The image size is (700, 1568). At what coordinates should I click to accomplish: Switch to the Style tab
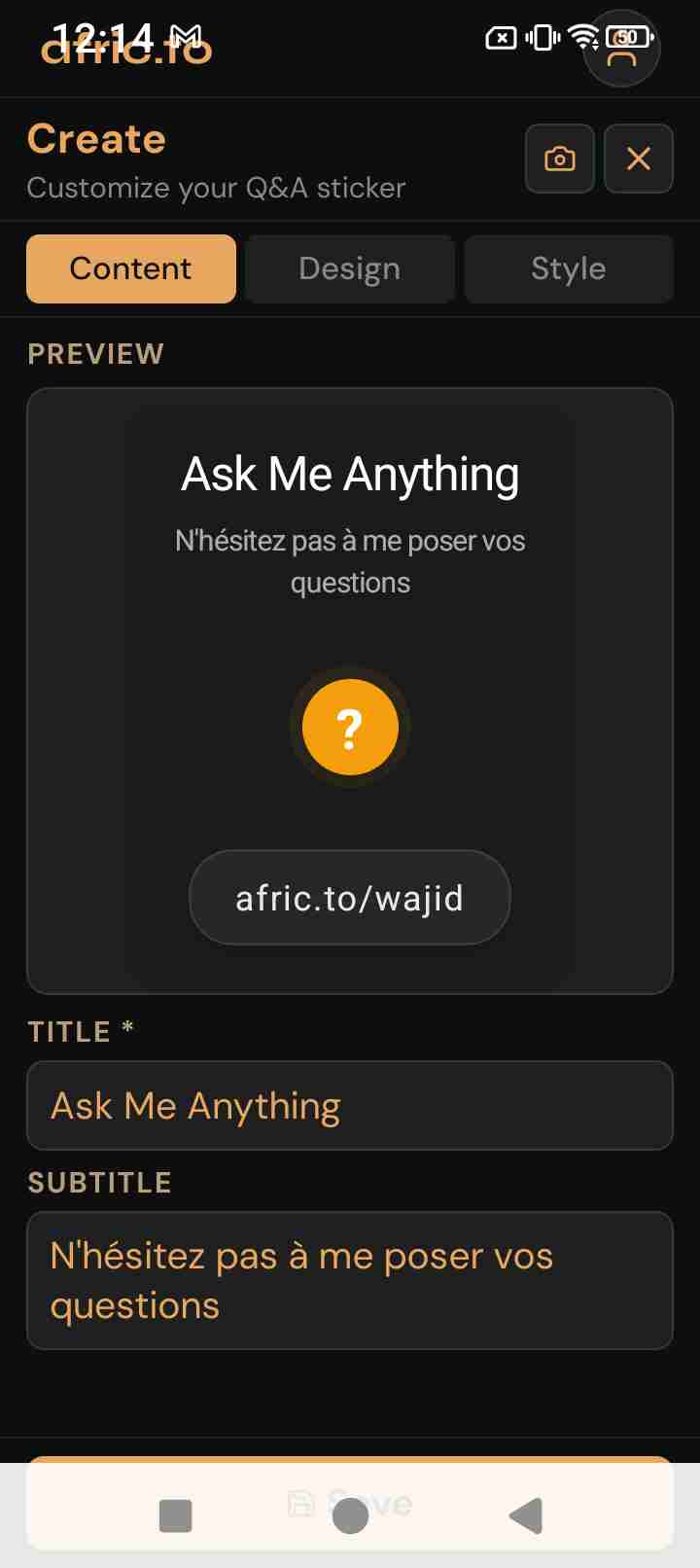tap(569, 268)
